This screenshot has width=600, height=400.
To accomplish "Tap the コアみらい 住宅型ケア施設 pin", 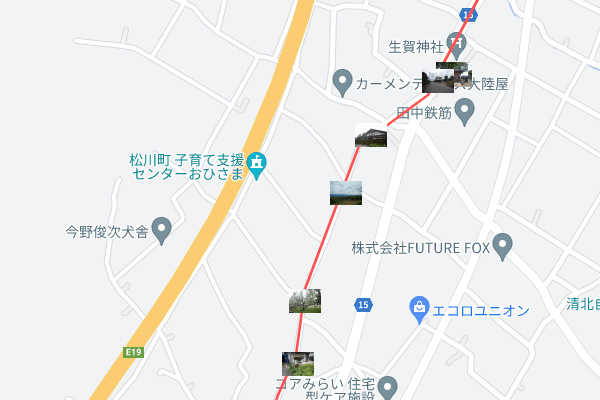I will (x=389, y=385).
